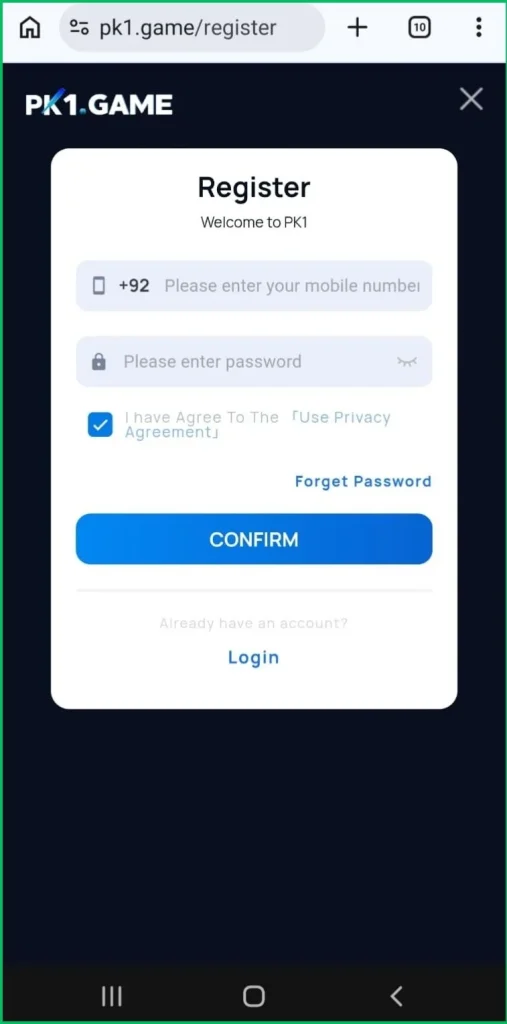The width and height of the screenshot is (507, 1024).
Task: Open browser home page icon
Action: [x=30, y=27]
